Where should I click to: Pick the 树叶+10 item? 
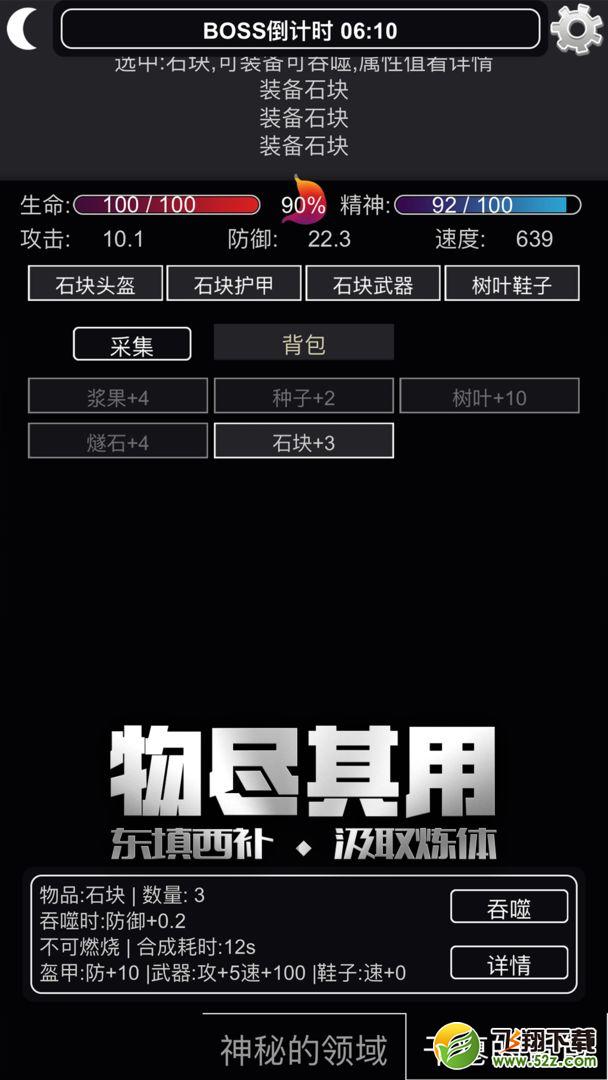click(489, 396)
